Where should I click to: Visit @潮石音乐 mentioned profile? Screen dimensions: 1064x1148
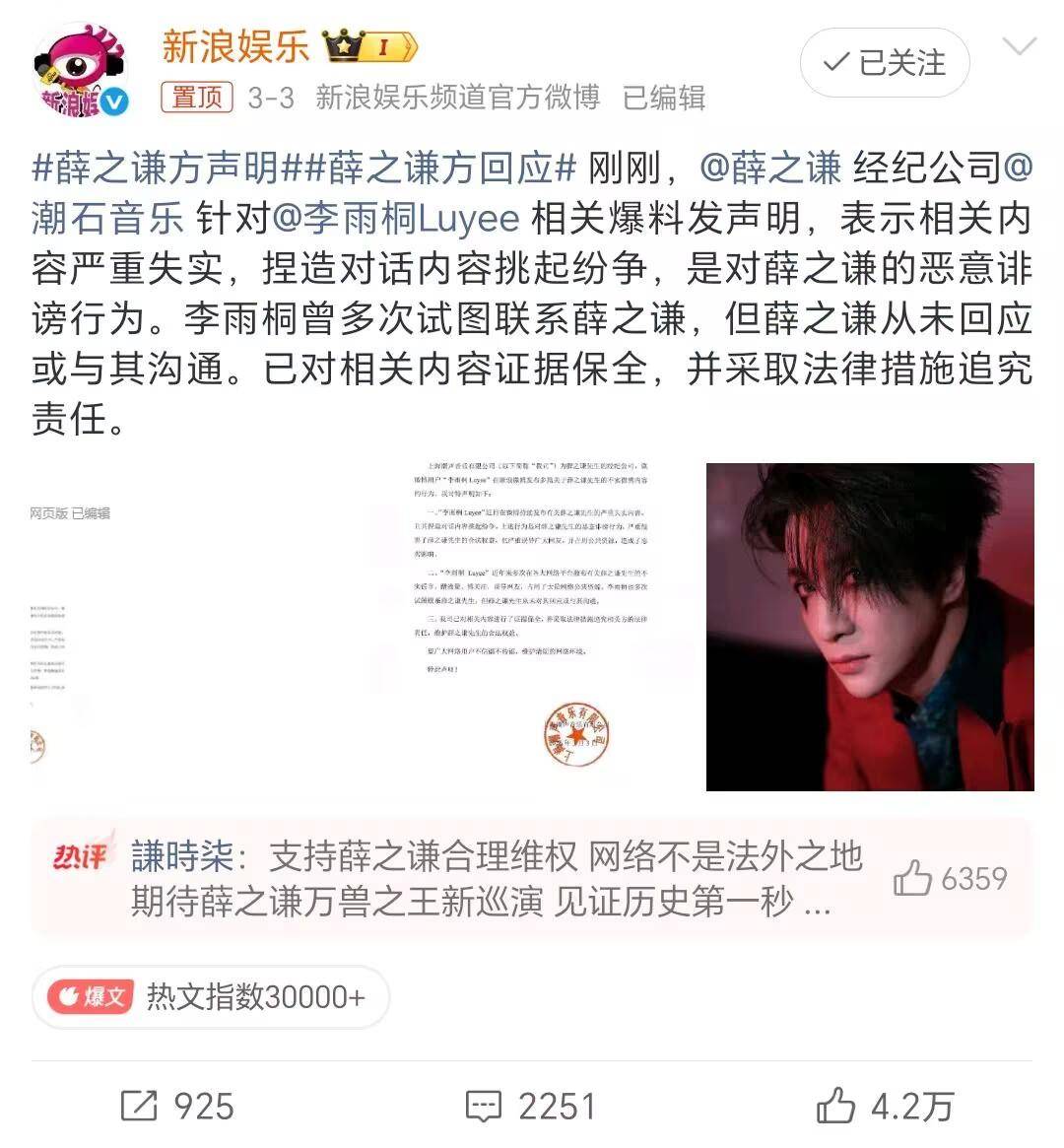[108, 219]
